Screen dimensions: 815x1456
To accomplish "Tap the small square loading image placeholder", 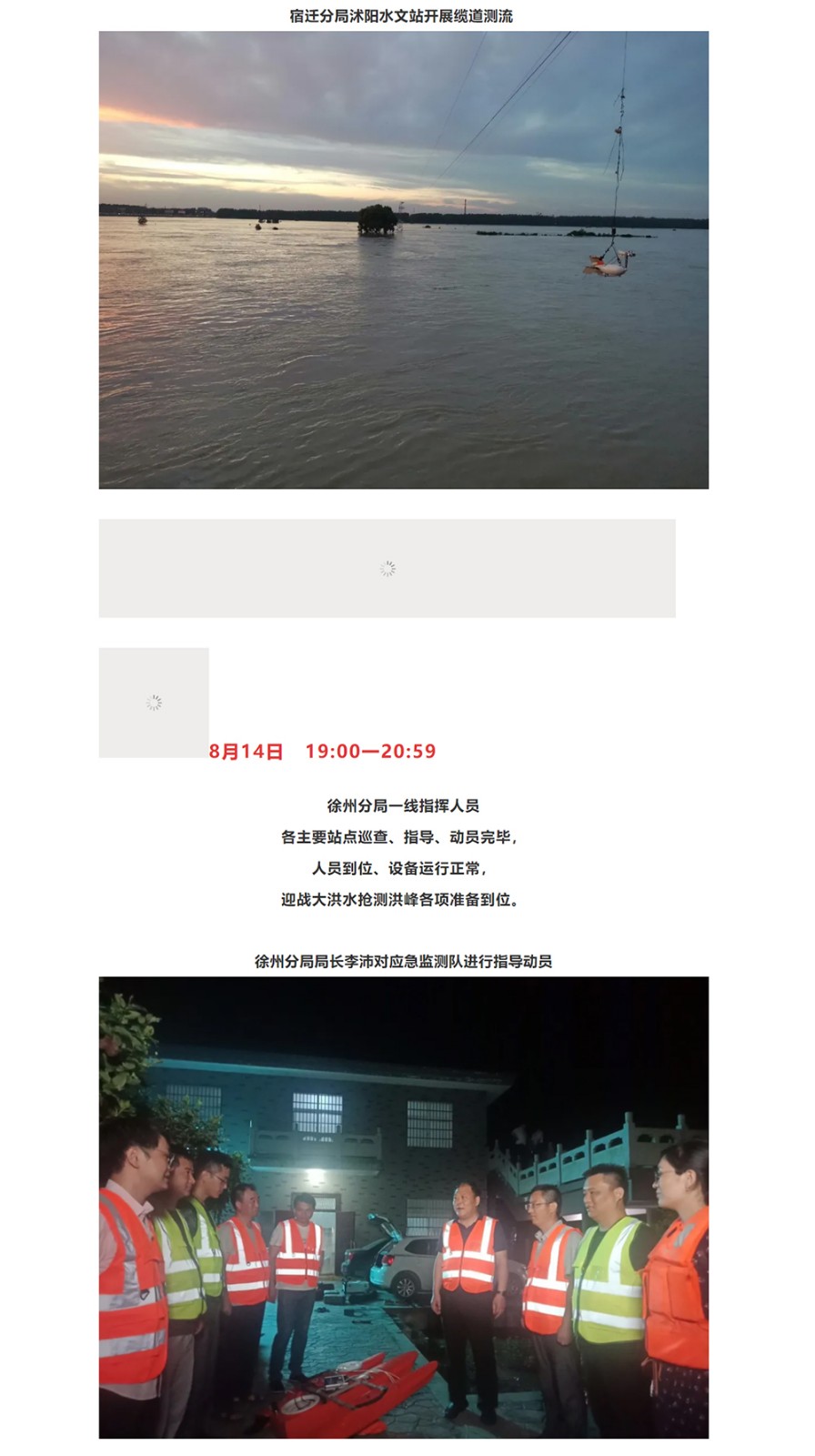I will (154, 703).
